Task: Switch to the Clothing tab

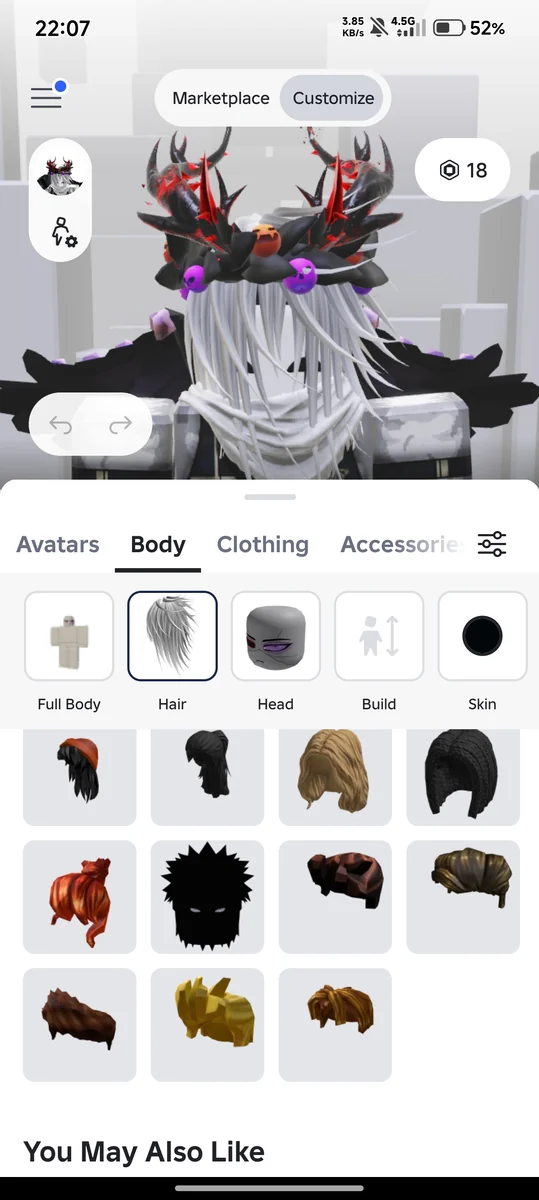Action: point(263,545)
